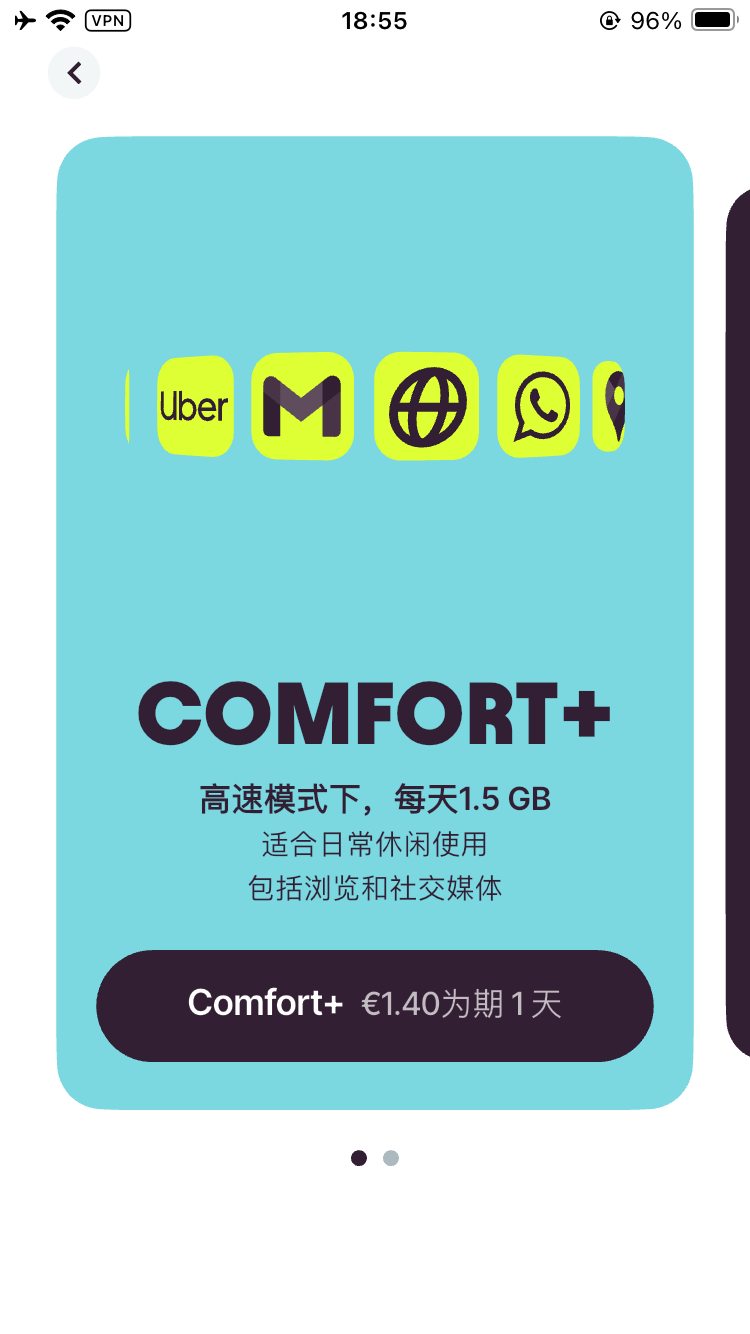Viewport: 750px width, 1334px height.
Task: Jump to the second plan page dot
Action: pyautogui.click(x=391, y=1158)
